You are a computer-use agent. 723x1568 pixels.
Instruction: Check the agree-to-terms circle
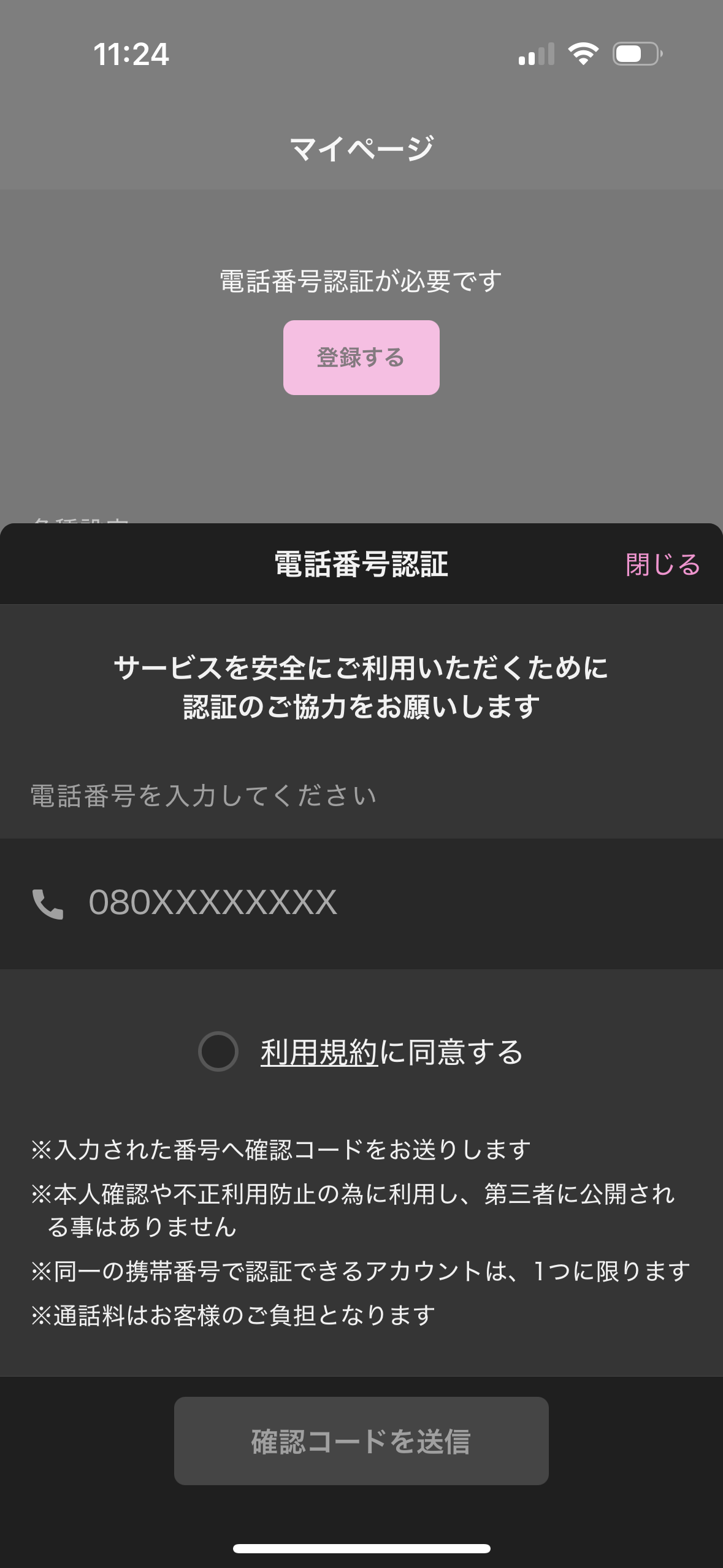(x=218, y=1051)
